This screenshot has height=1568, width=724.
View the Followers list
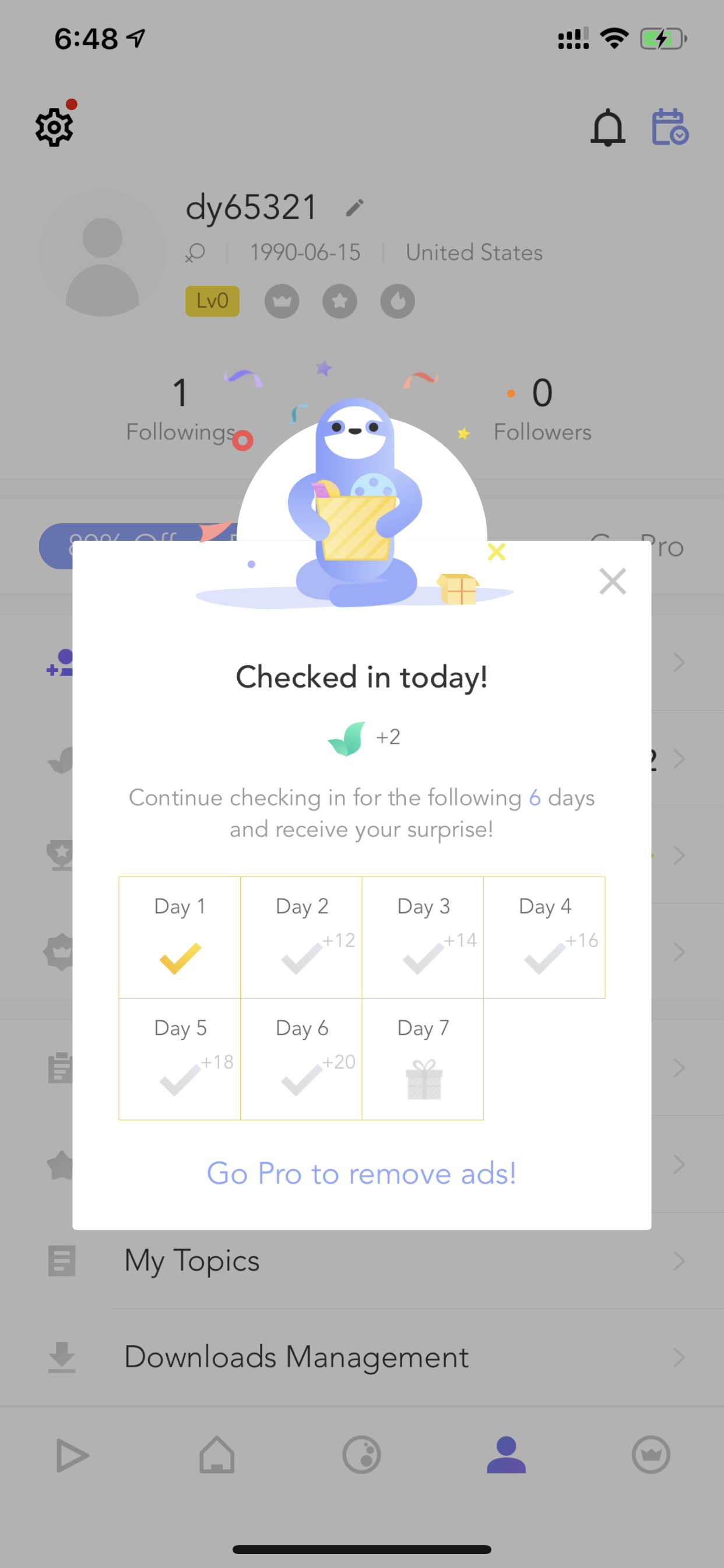[x=542, y=409]
